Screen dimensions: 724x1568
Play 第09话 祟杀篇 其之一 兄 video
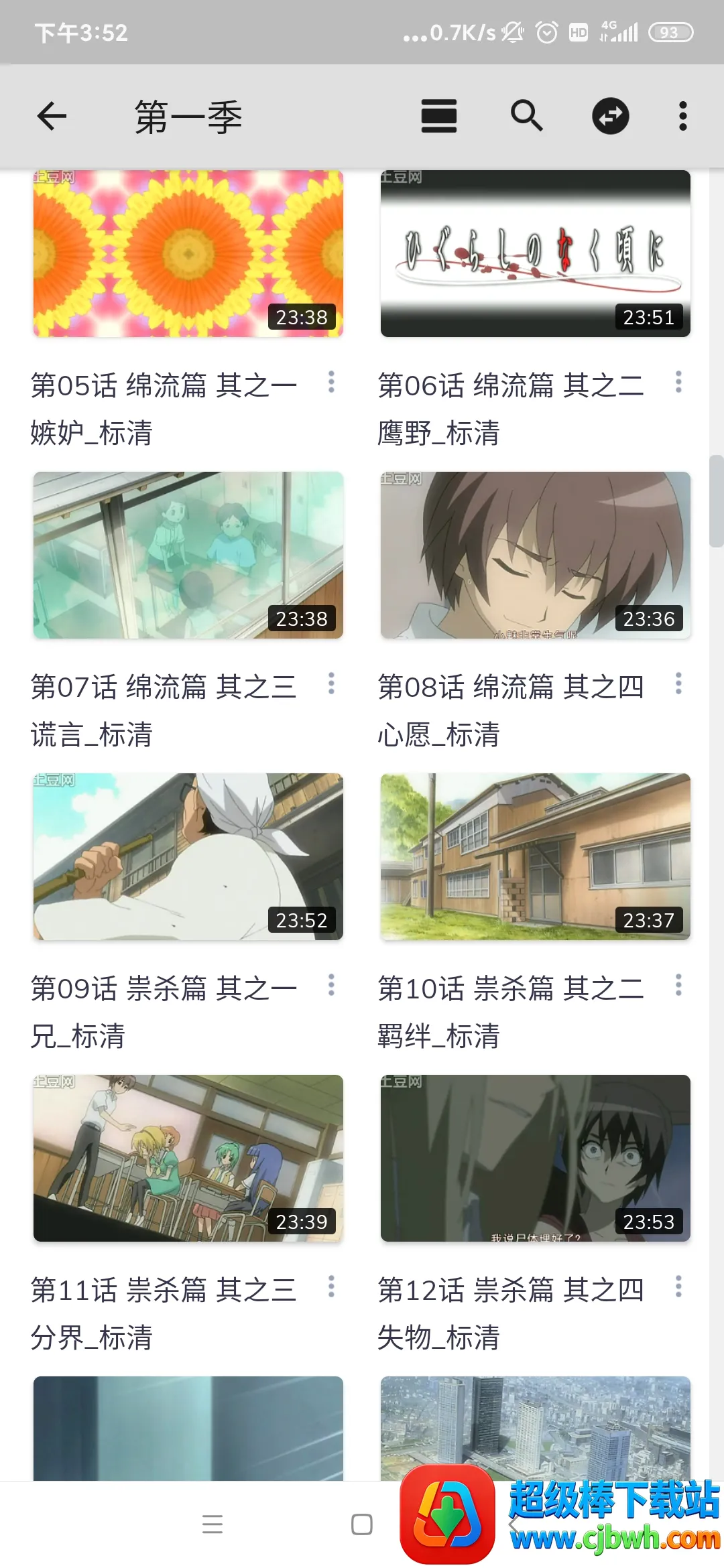[x=188, y=857]
